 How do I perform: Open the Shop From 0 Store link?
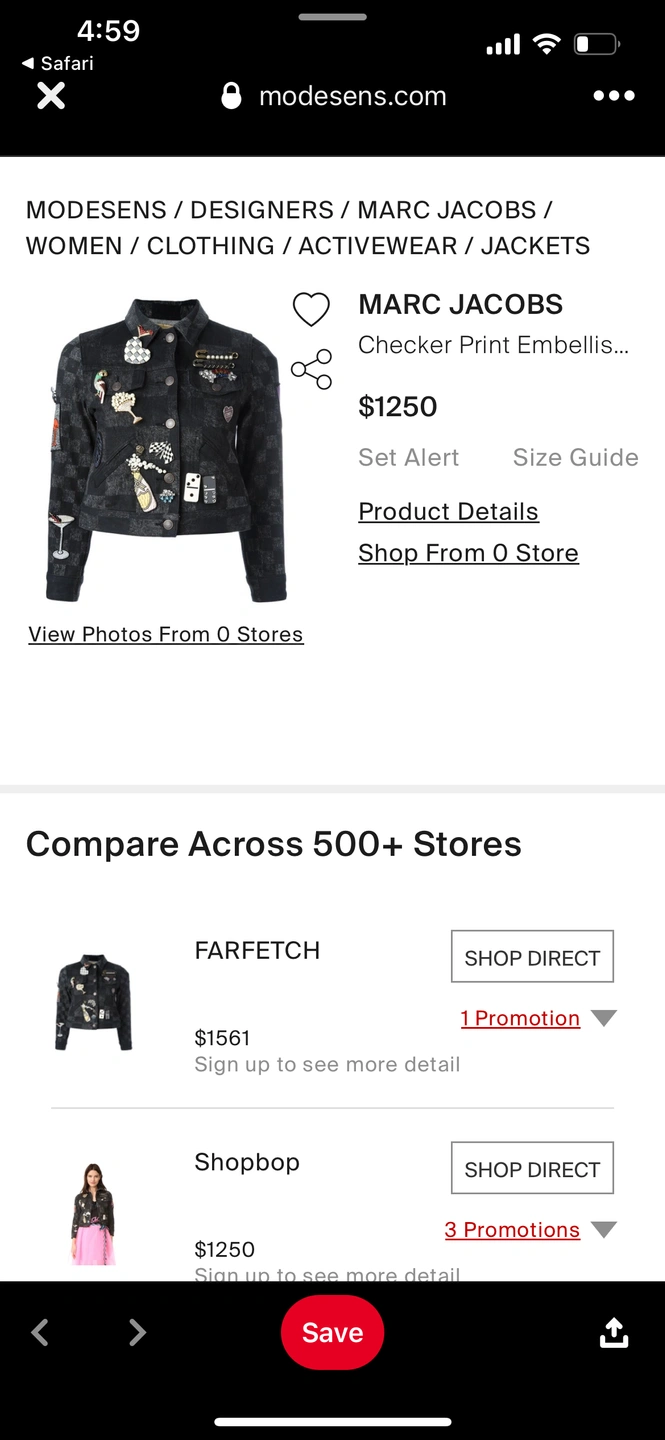point(468,553)
